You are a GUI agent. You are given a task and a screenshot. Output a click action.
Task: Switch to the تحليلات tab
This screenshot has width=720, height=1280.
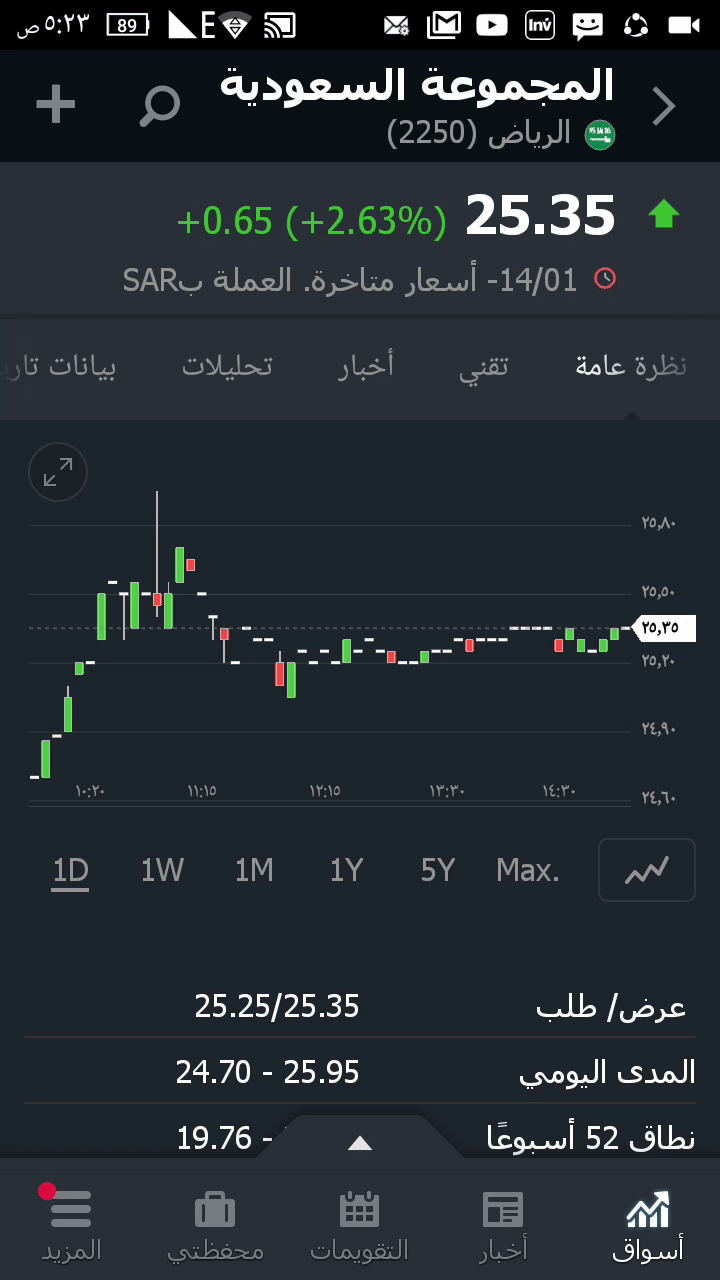[x=227, y=367]
